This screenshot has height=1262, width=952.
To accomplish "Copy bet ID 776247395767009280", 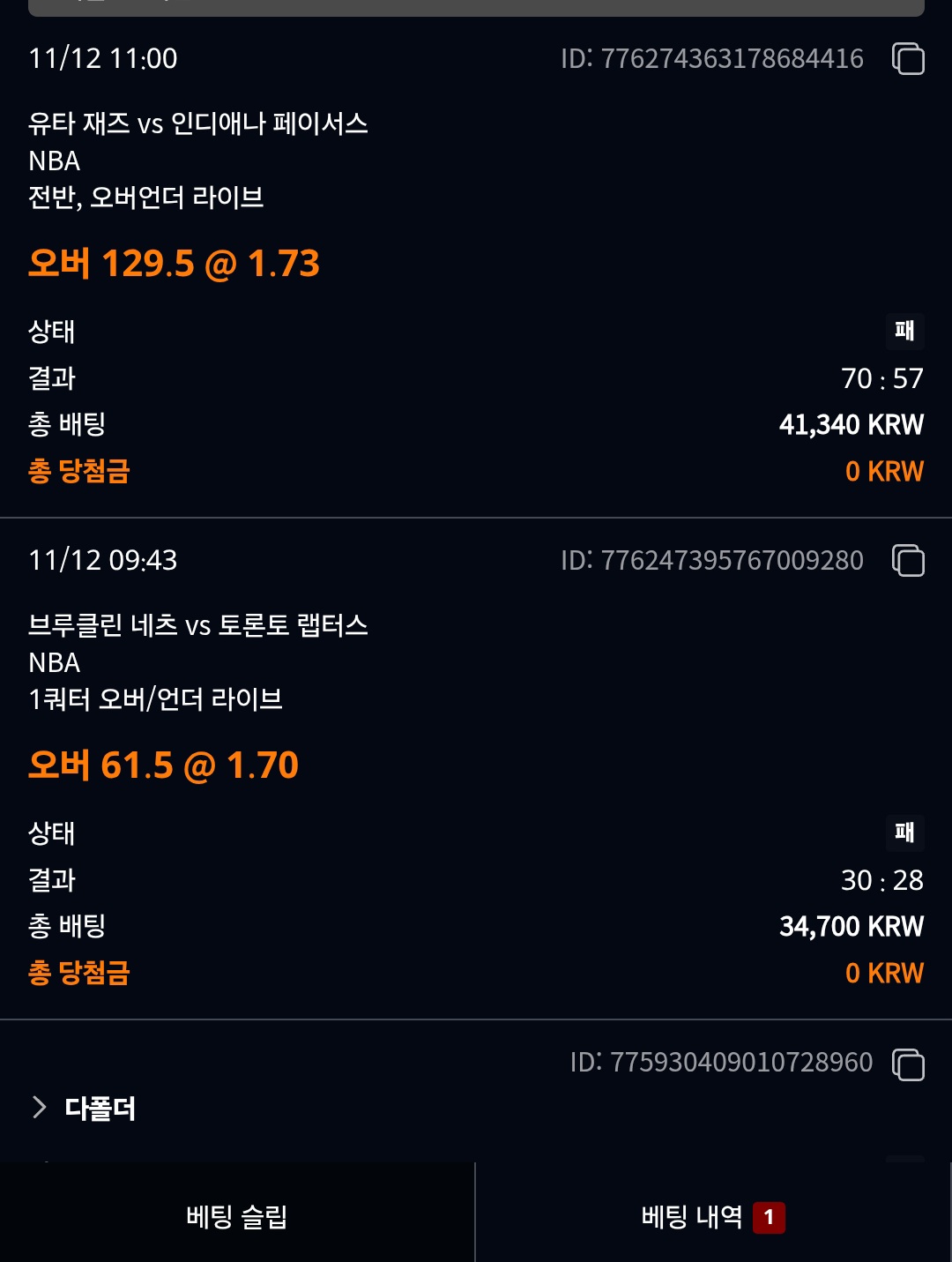I will tap(908, 561).
